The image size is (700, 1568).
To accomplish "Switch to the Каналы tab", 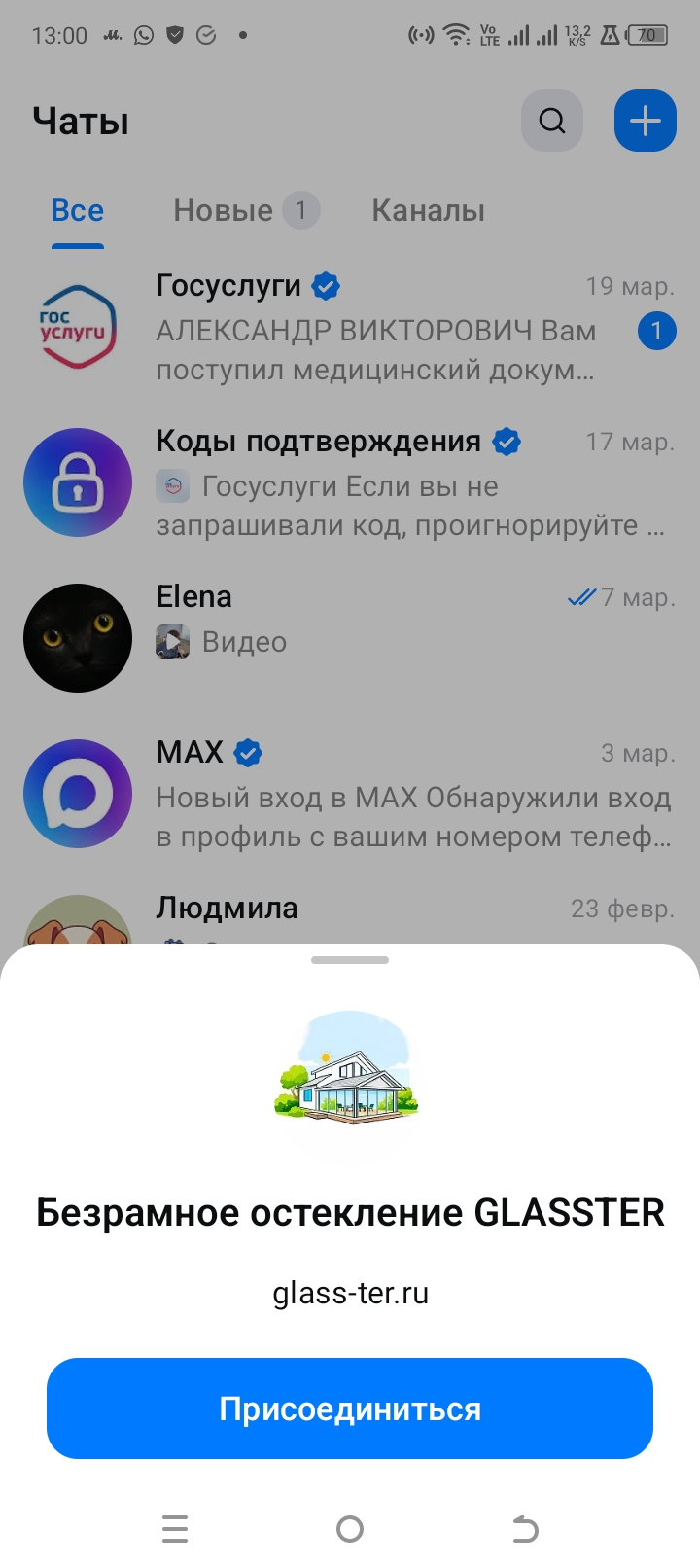I will tap(428, 210).
